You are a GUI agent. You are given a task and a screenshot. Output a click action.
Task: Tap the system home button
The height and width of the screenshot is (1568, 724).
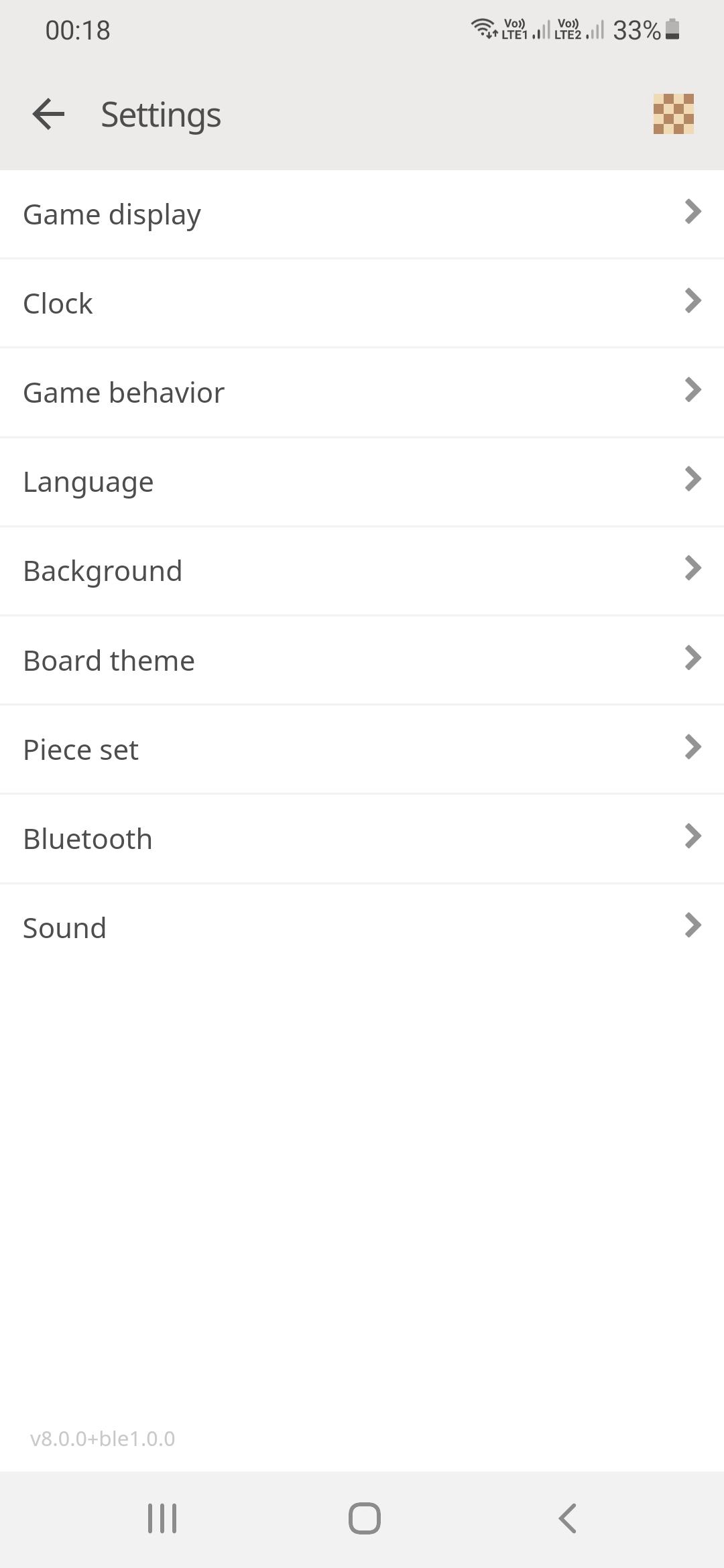(364, 1518)
